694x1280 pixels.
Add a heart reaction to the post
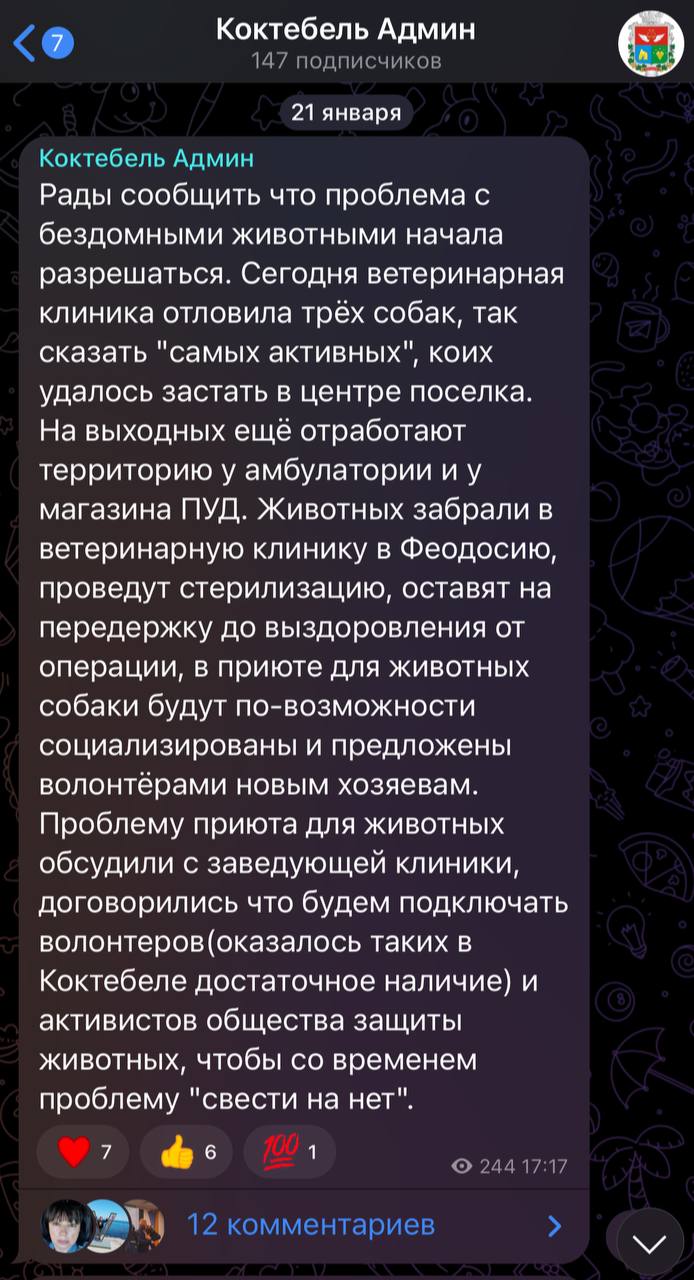point(83,1153)
